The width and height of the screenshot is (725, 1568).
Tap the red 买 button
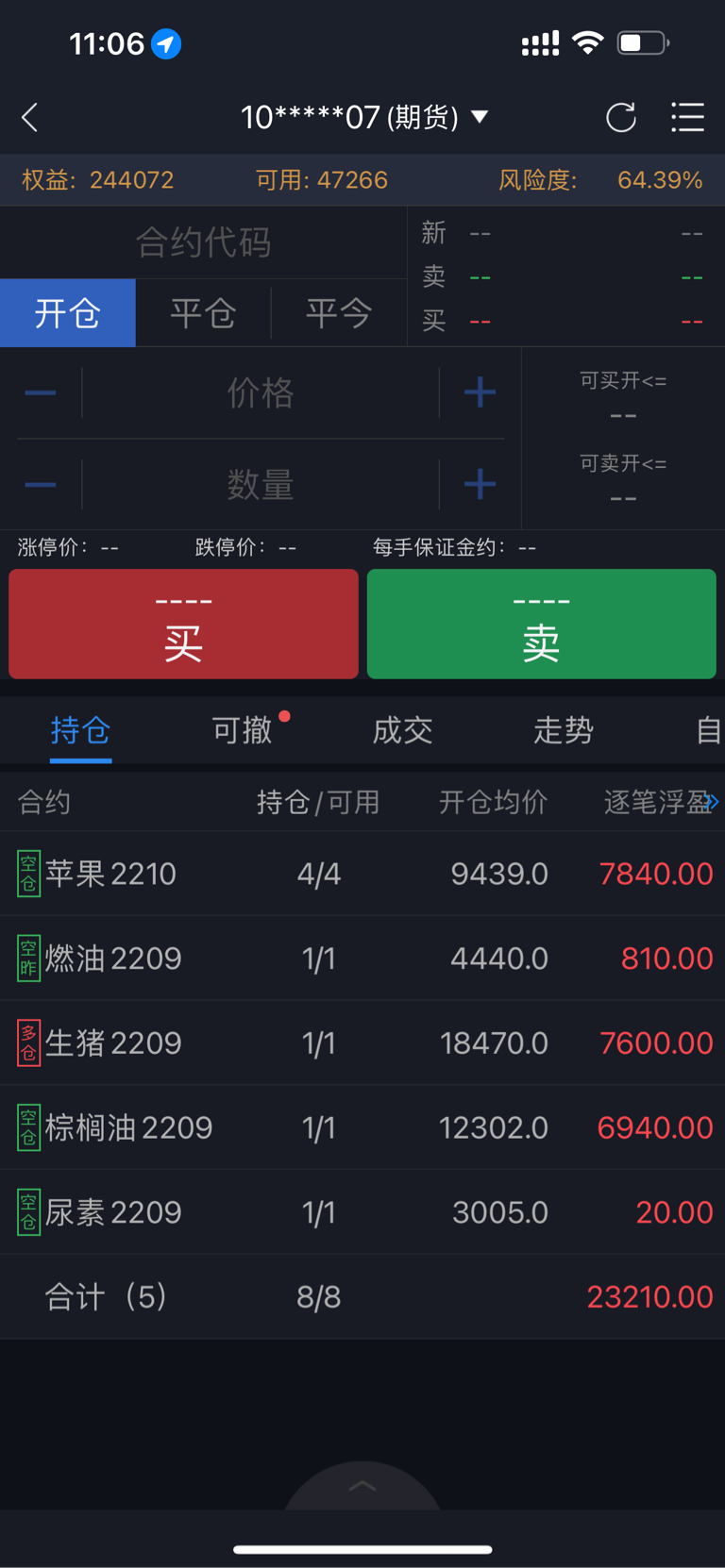click(182, 624)
